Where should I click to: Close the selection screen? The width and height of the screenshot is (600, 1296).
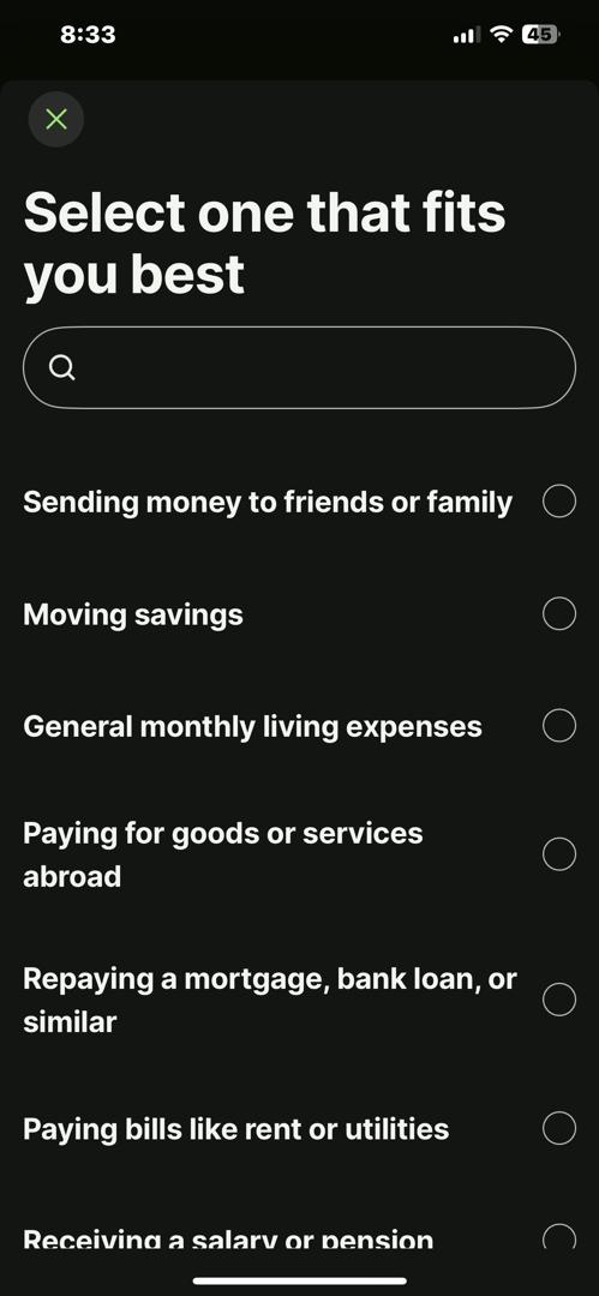(57, 120)
